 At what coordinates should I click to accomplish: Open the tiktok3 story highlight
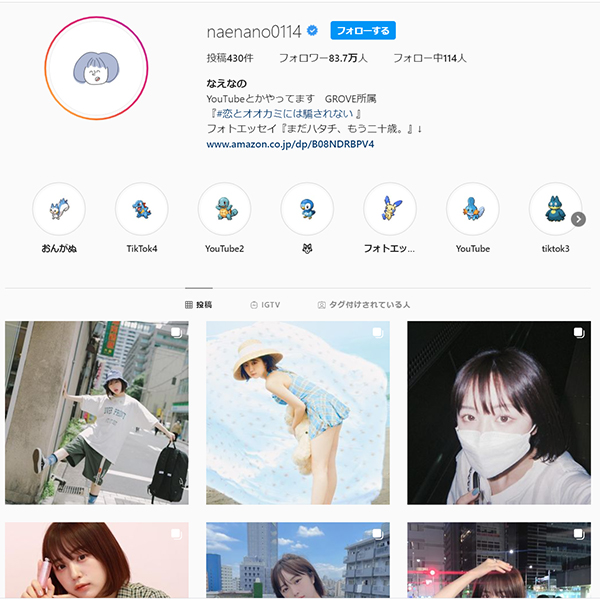(x=554, y=208)
